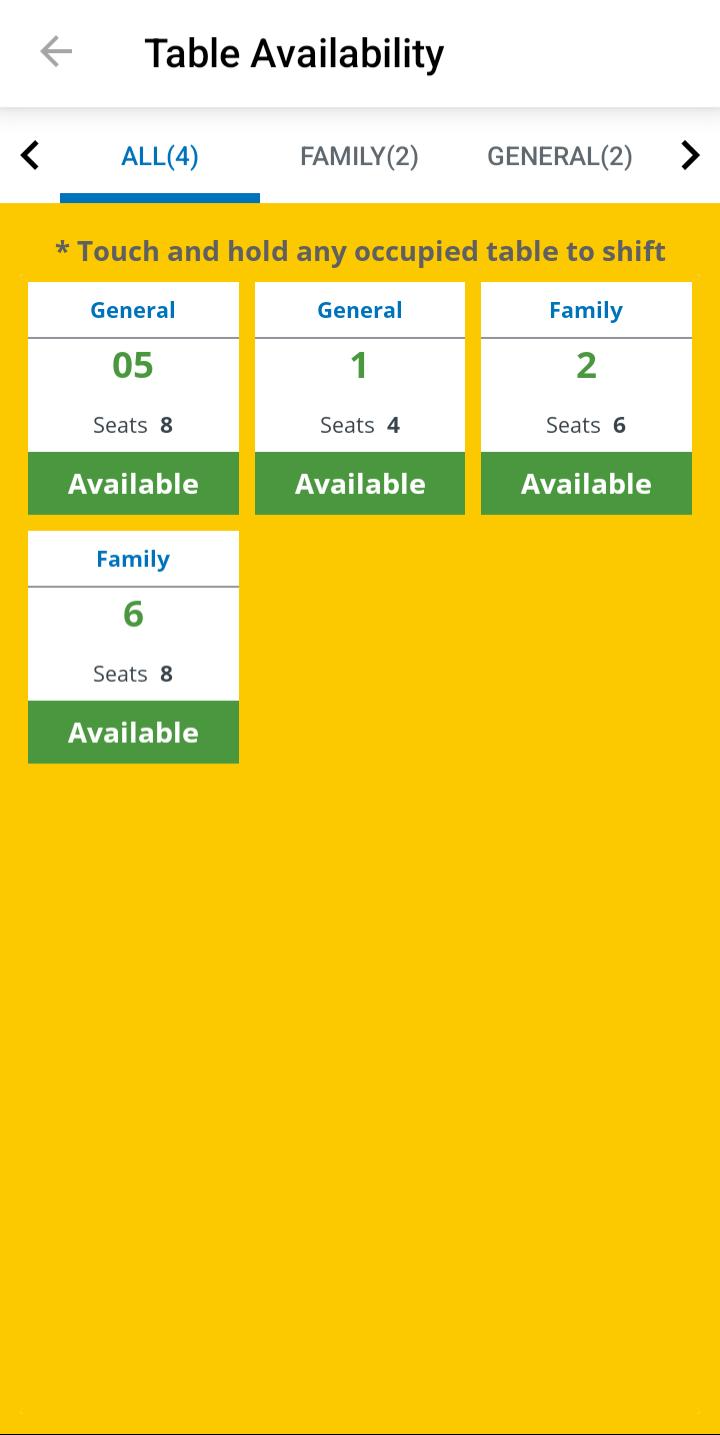Open Family table 2 with 6 seats
Screen dimensions: 720x1435
[x=586, y=398]
